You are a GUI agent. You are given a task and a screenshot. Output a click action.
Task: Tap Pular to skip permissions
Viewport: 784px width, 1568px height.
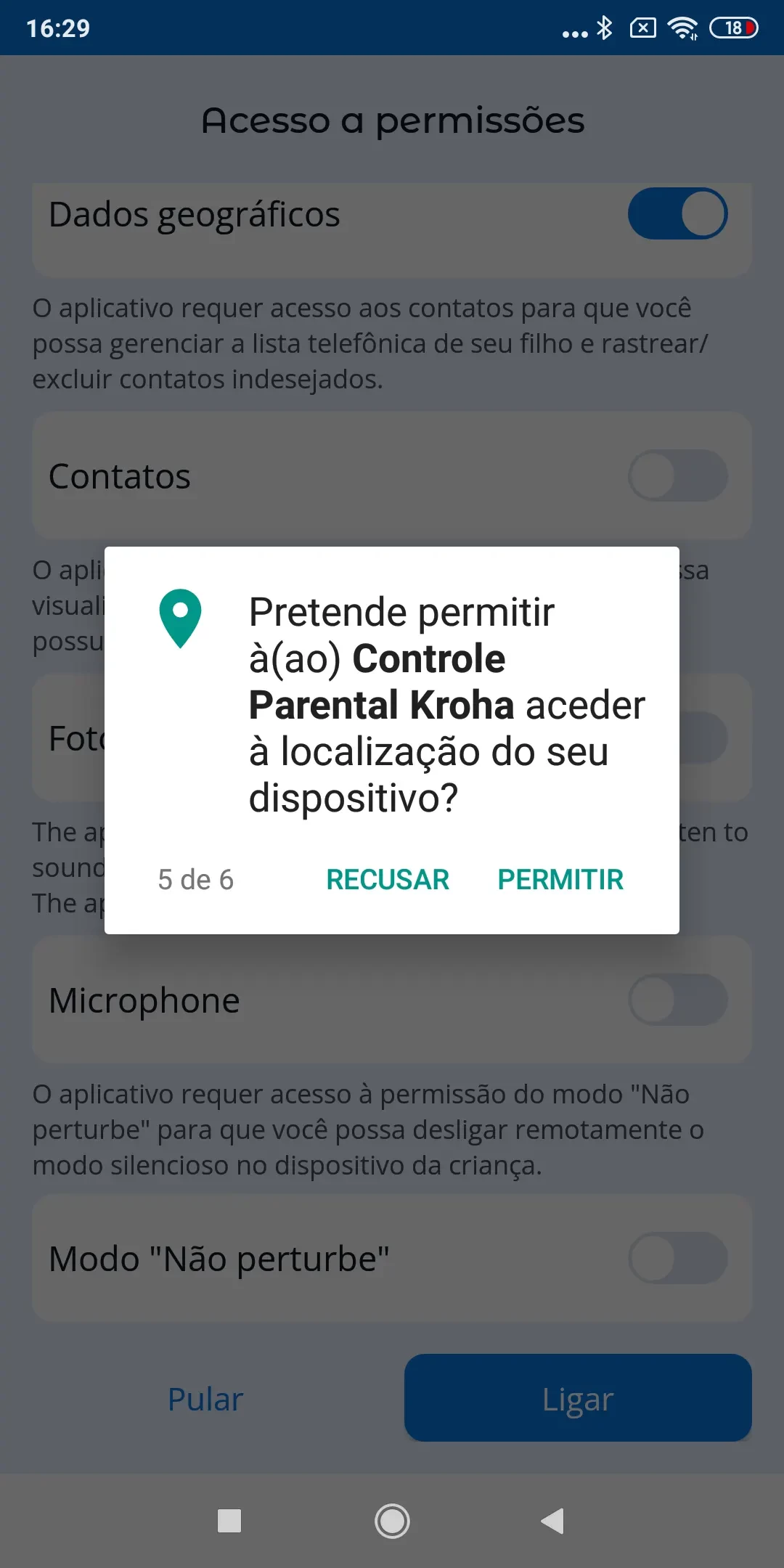(205, 1399)
